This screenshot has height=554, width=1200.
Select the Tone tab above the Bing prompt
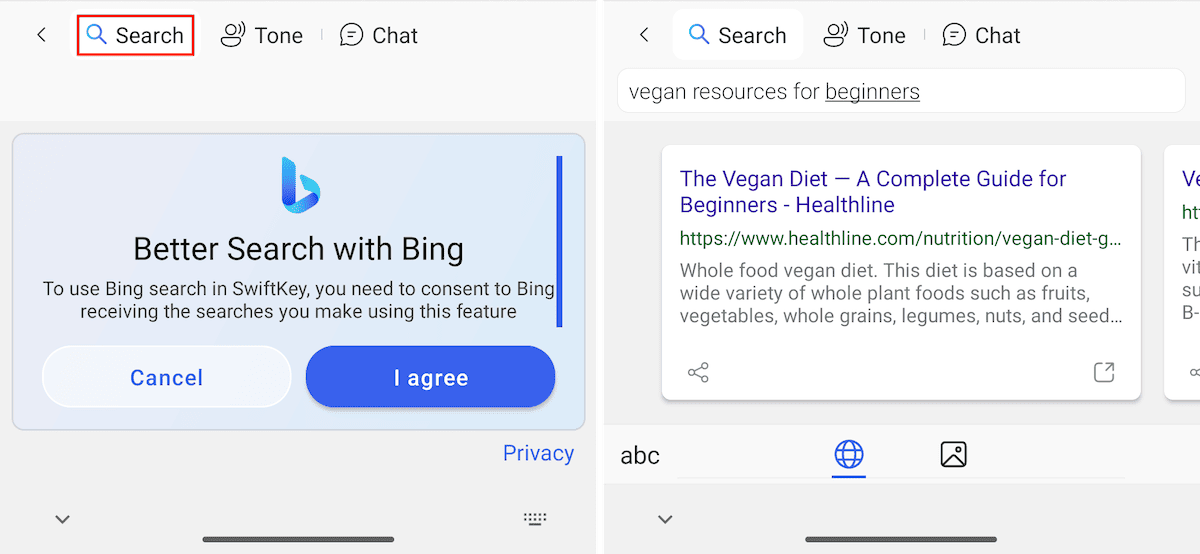(262, 36)
